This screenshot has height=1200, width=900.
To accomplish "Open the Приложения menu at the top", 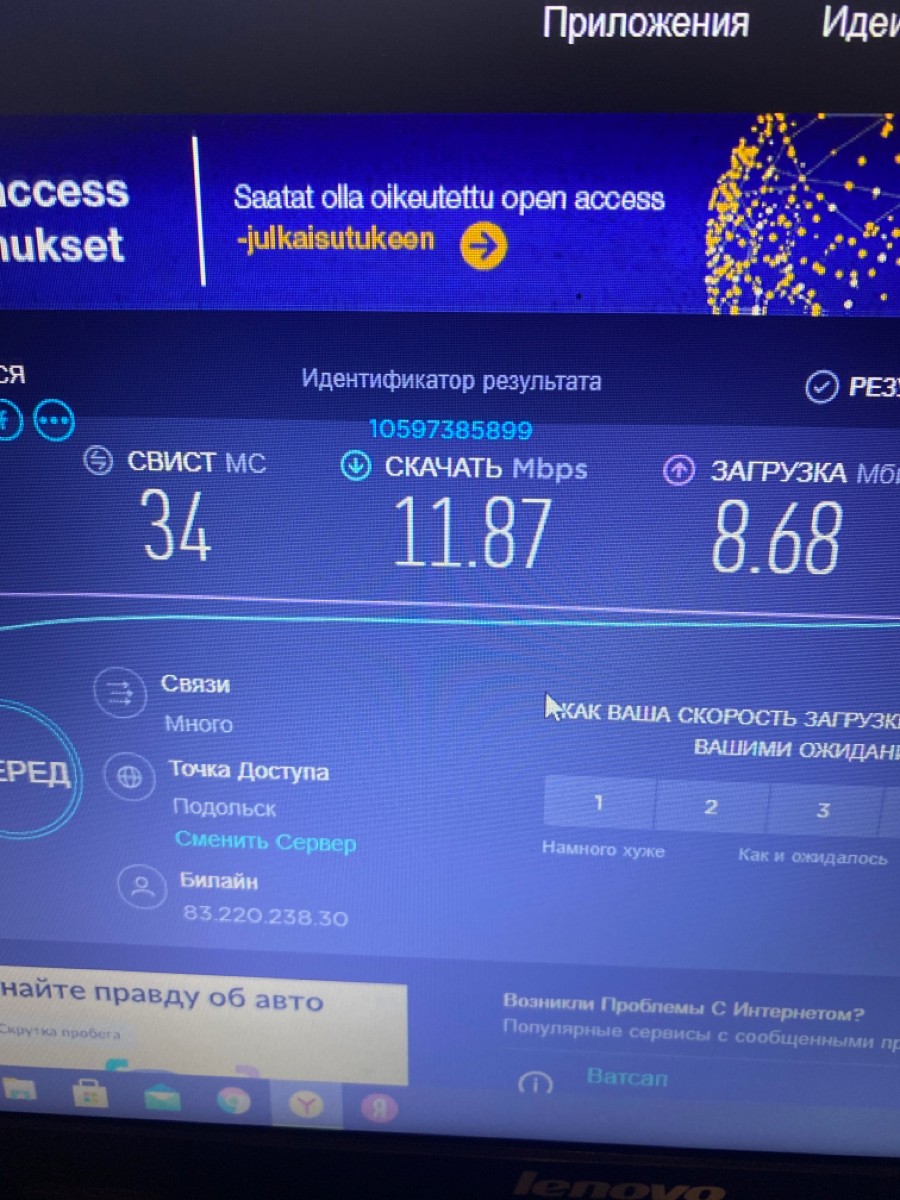I will 645,22.
